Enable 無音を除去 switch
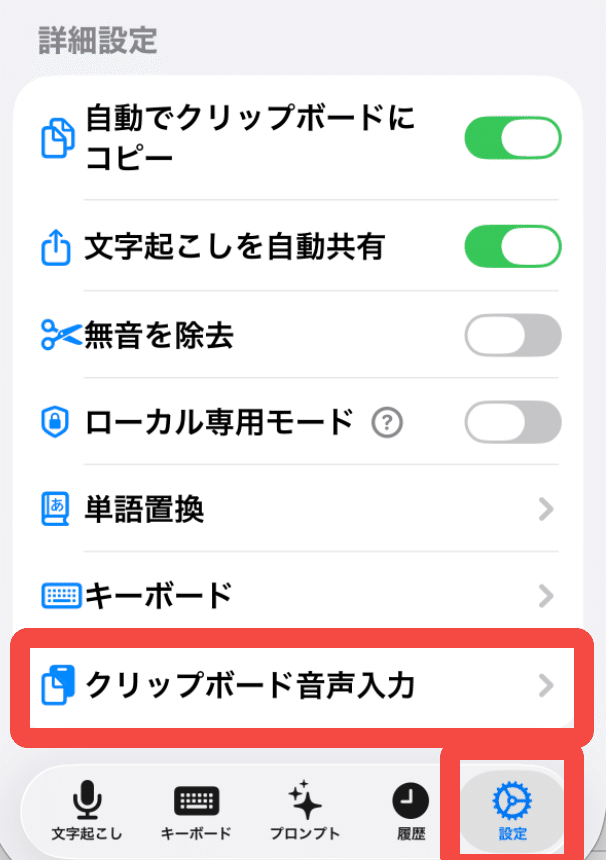Screen dimensions: 606x860 coord(513,335)
